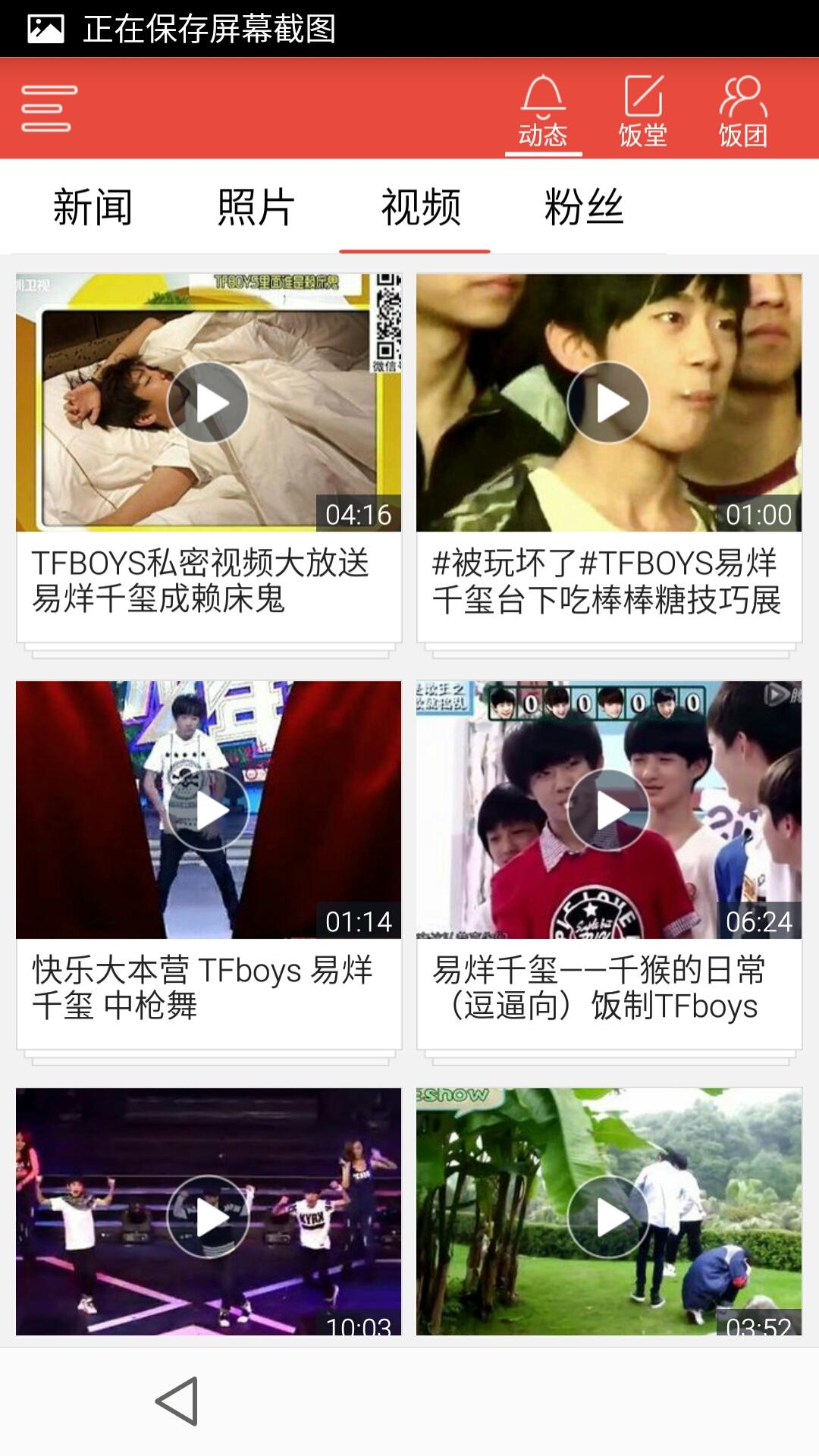Open the 饭堂 section
This screenshot has height=1456, width=819.
tap(643, 111)
